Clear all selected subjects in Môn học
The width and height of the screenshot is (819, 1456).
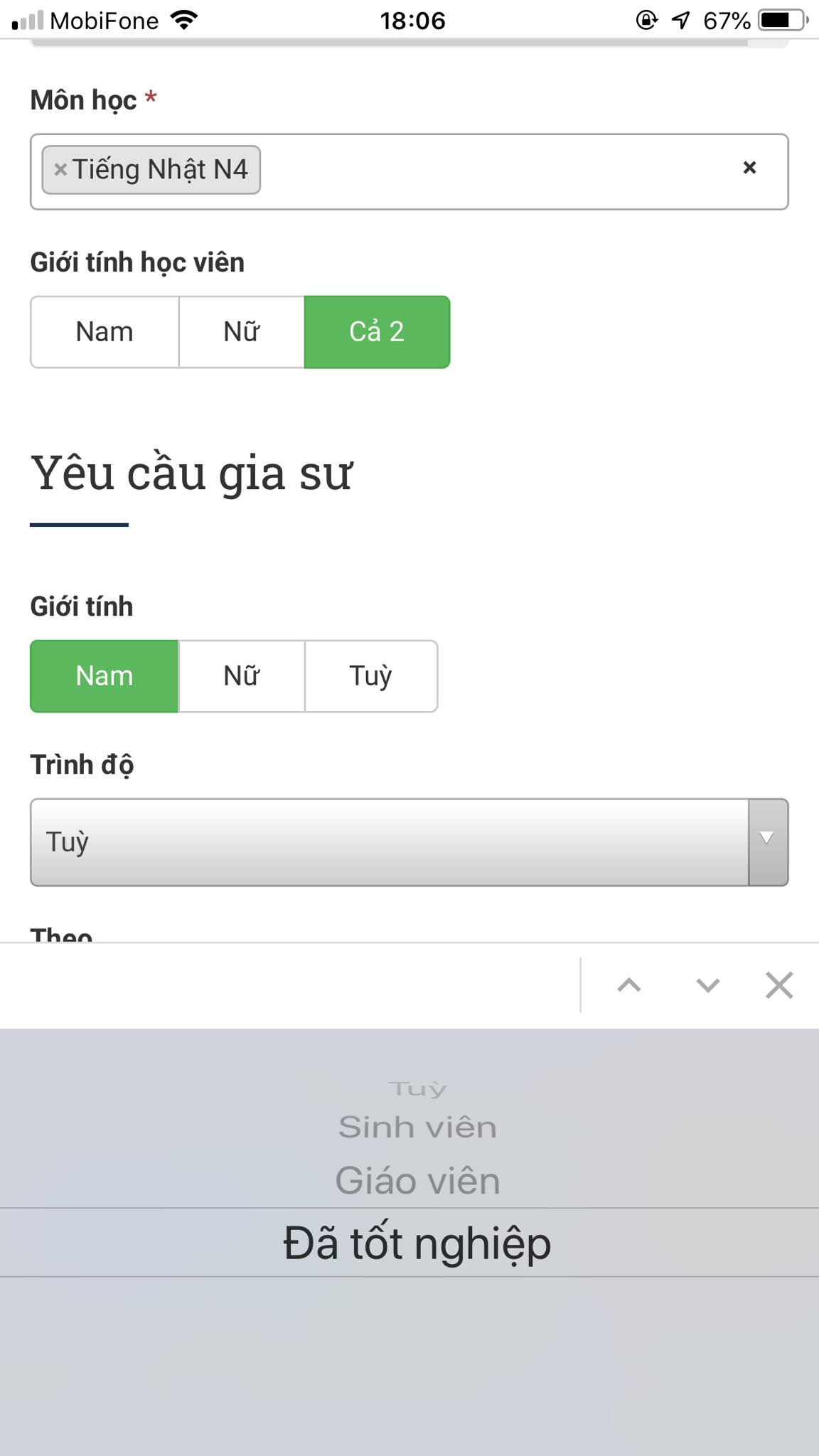(749, 168)
